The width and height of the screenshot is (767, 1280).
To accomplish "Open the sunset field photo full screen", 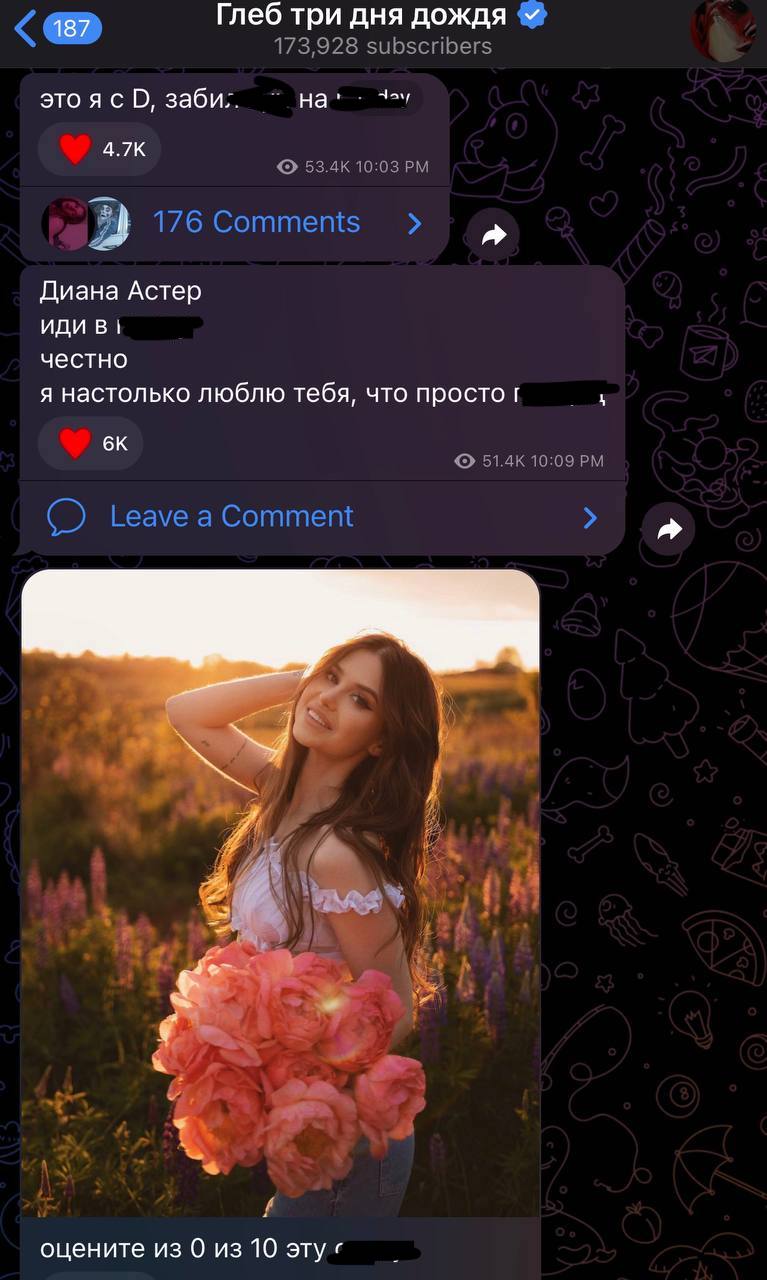I will [x=280, y=890].
